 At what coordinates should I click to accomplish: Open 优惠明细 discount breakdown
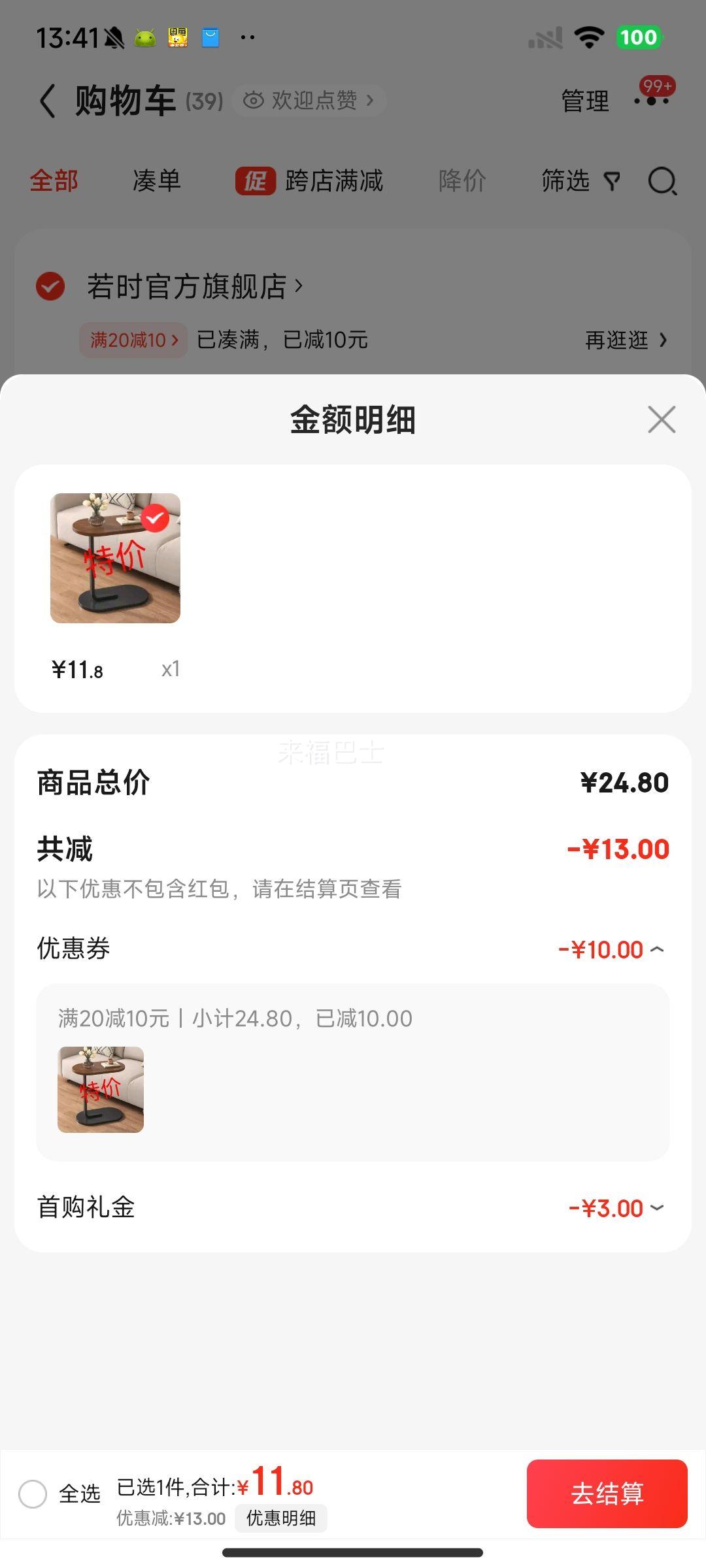(x=282, y=1518)
